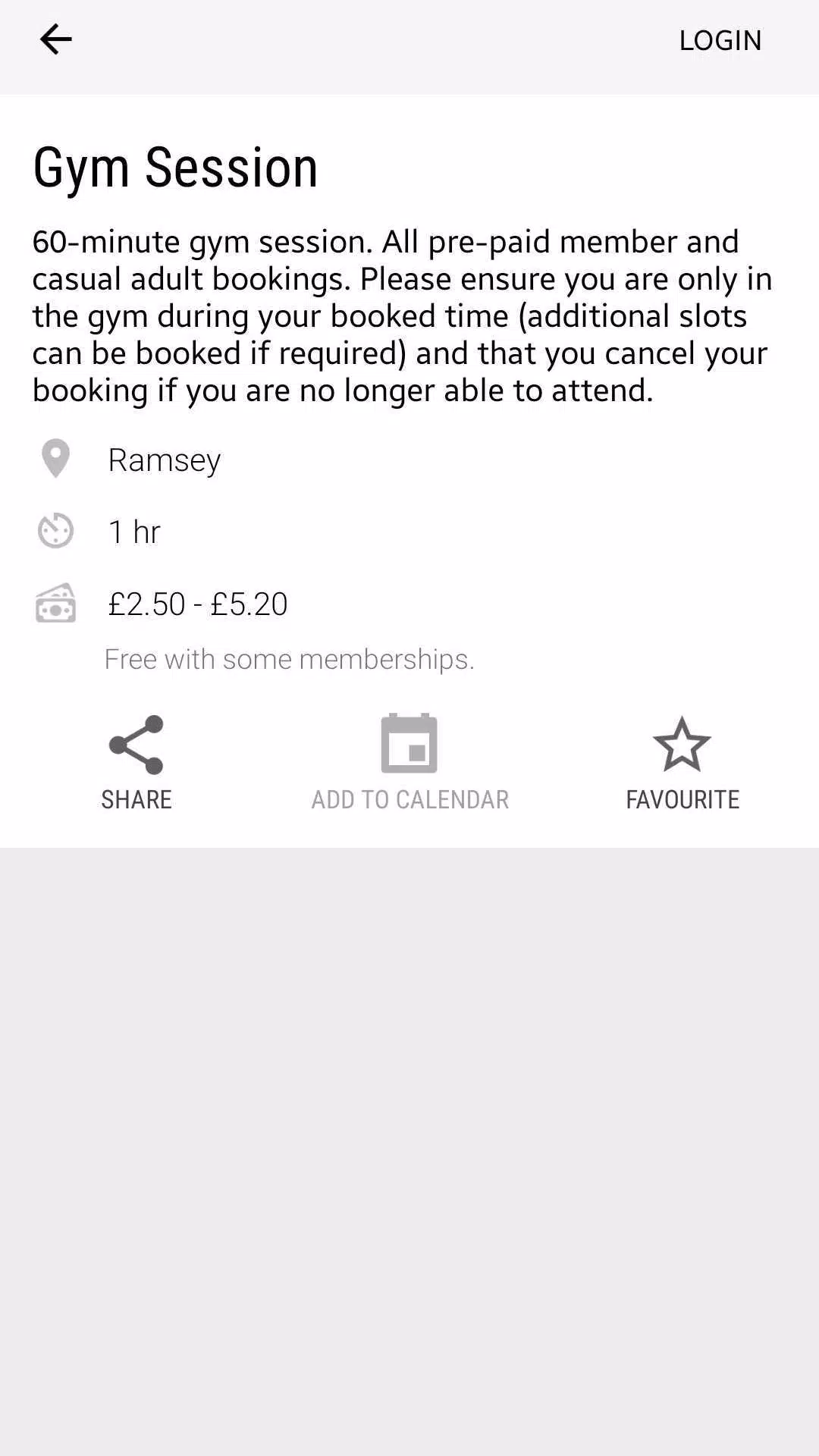Mark Gym Session as favourite
Screen dimensions: 819x1456
[x=682, y=763]
